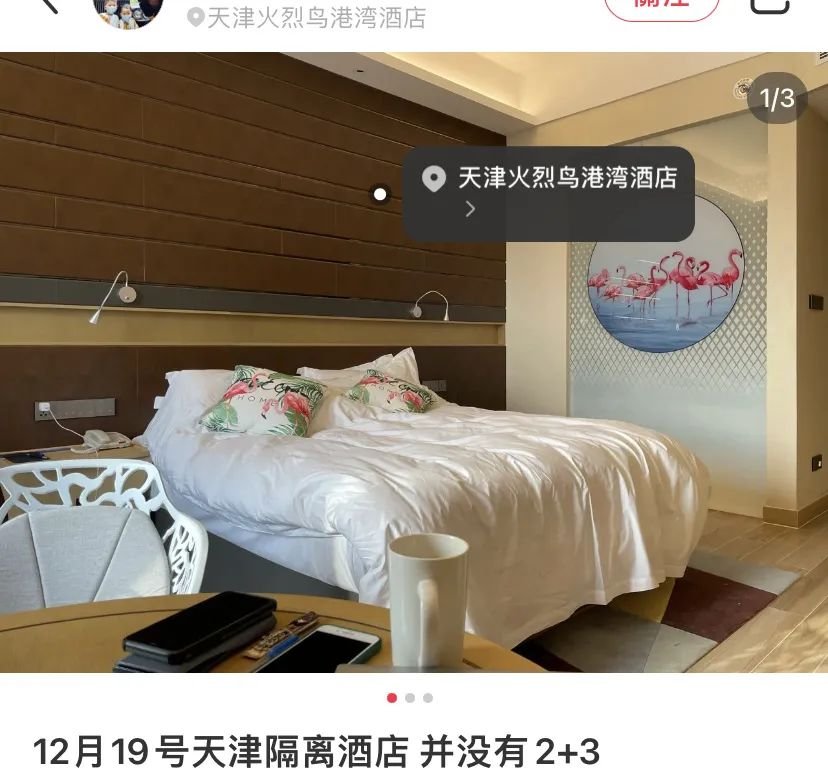
Task: View the hotel room photo fullscreen
Action: click(x=300, y=450)
